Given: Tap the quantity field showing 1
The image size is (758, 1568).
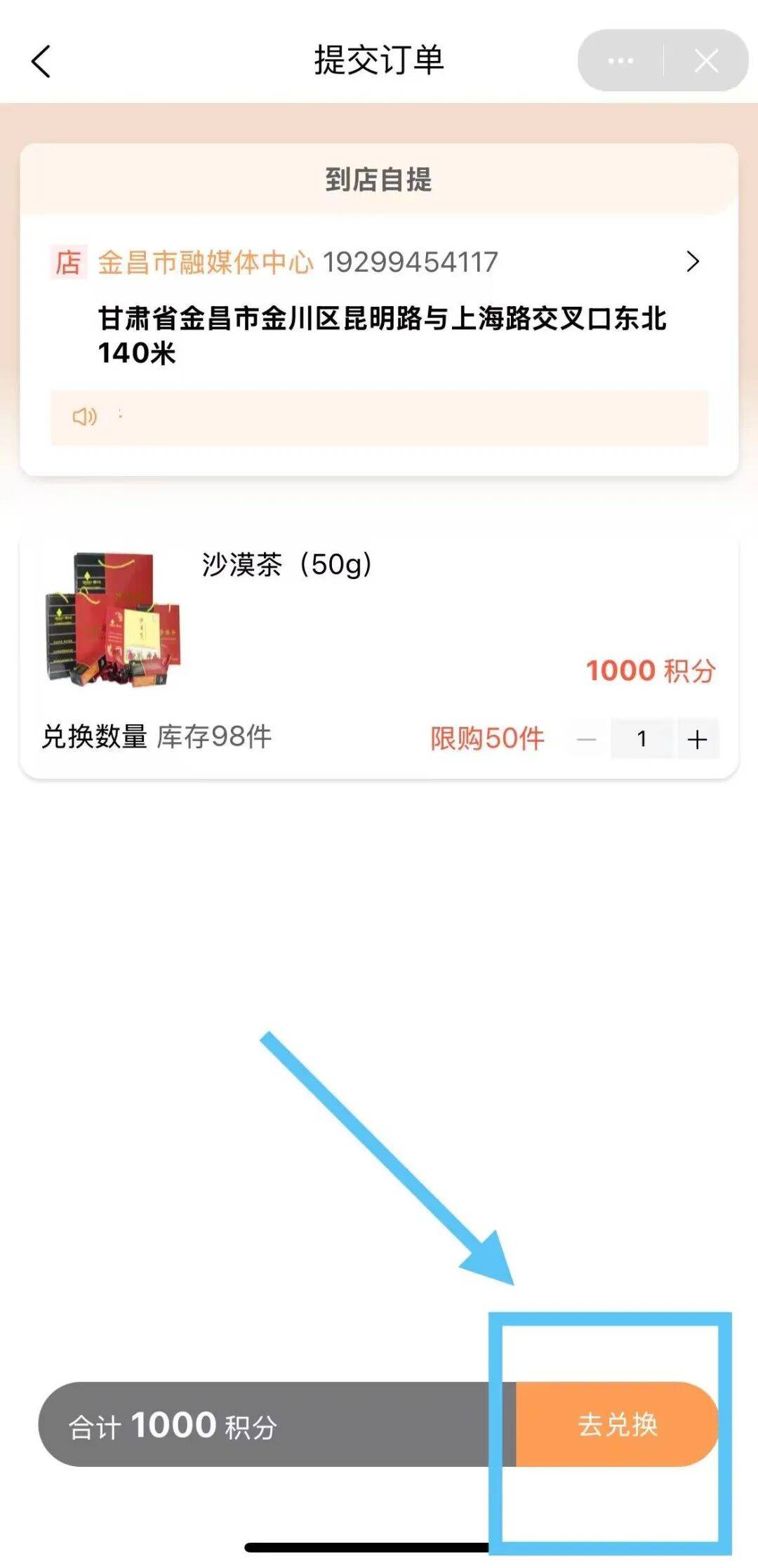Looking at the screenshot, I should pos(641,739).
